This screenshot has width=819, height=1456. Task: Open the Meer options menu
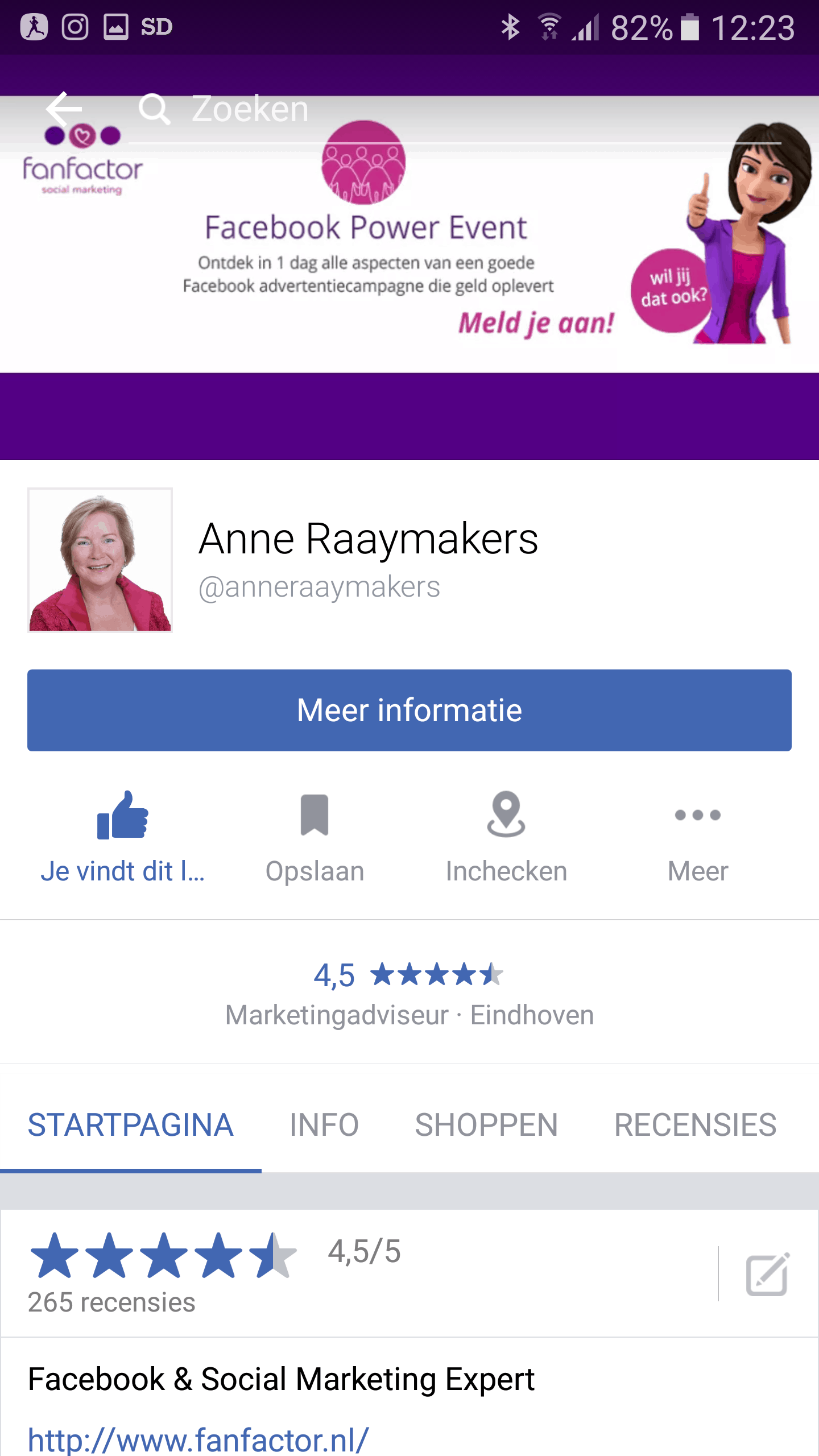point(698,837)
